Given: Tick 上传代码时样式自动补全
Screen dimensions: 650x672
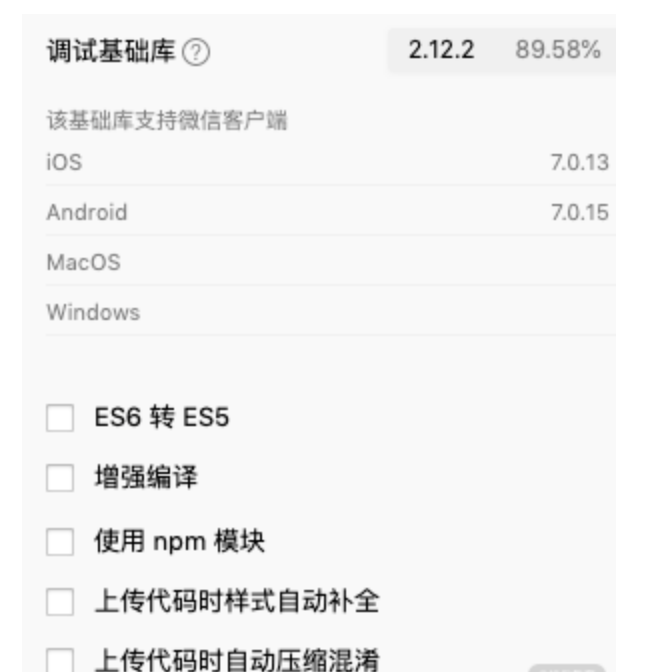Looking at the screenshot, I should click(60, 603).
